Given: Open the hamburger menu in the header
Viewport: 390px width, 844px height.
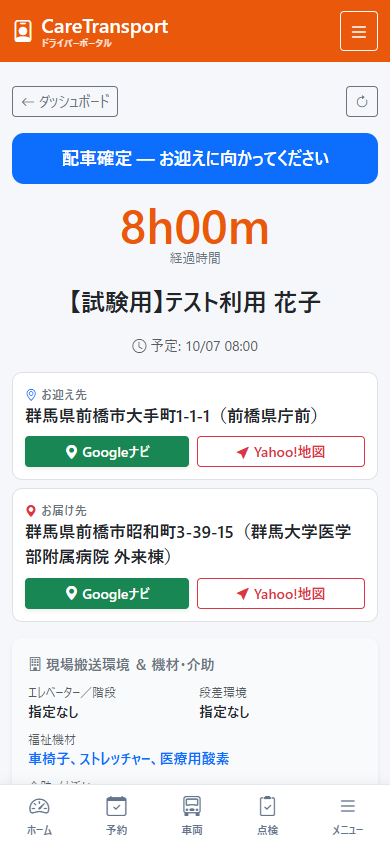Looking at the screenshot, I should (359, 31).
